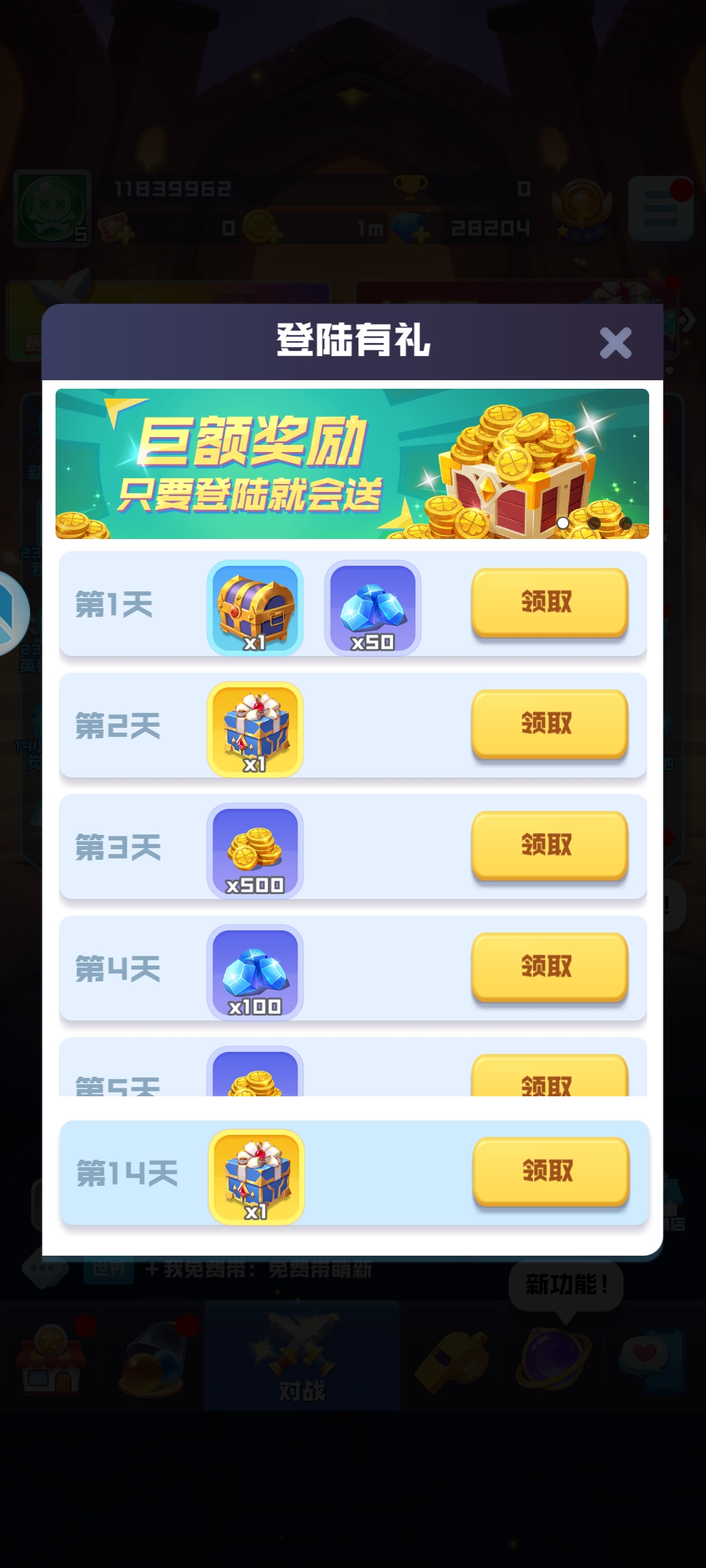Image resolution: width=706 pixels, height=1568 pixels.
Task: Claim the Day 2 (第2天) gift box
Action: (549, 723)
